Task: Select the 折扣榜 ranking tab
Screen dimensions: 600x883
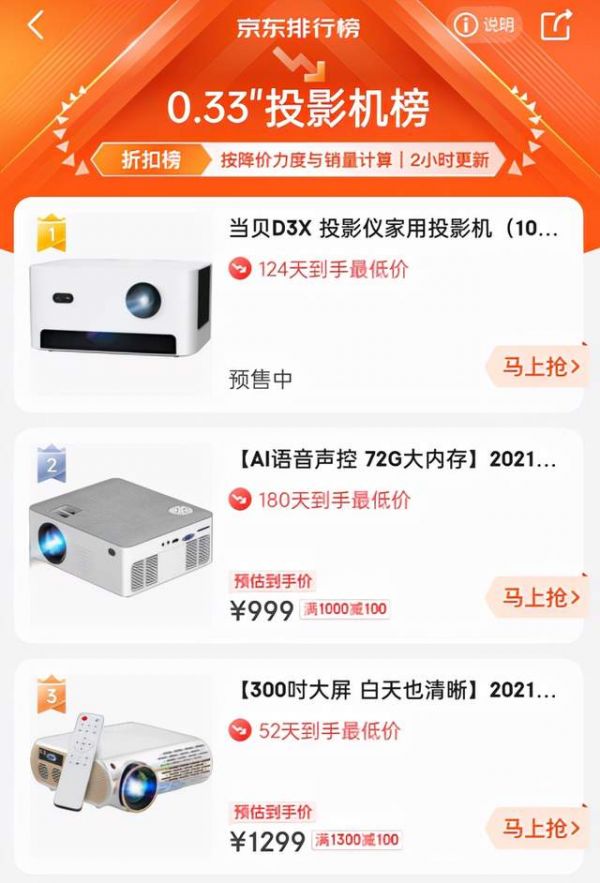Action: 152,160
